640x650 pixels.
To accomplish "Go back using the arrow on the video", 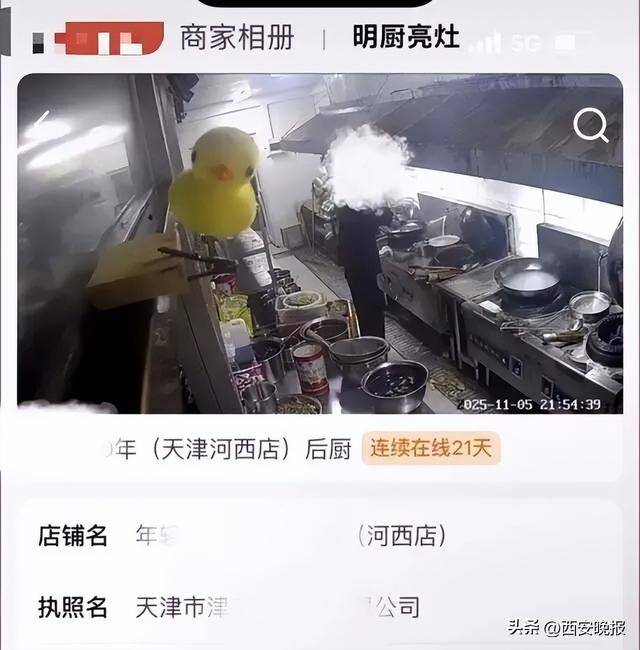I will 42,126.
